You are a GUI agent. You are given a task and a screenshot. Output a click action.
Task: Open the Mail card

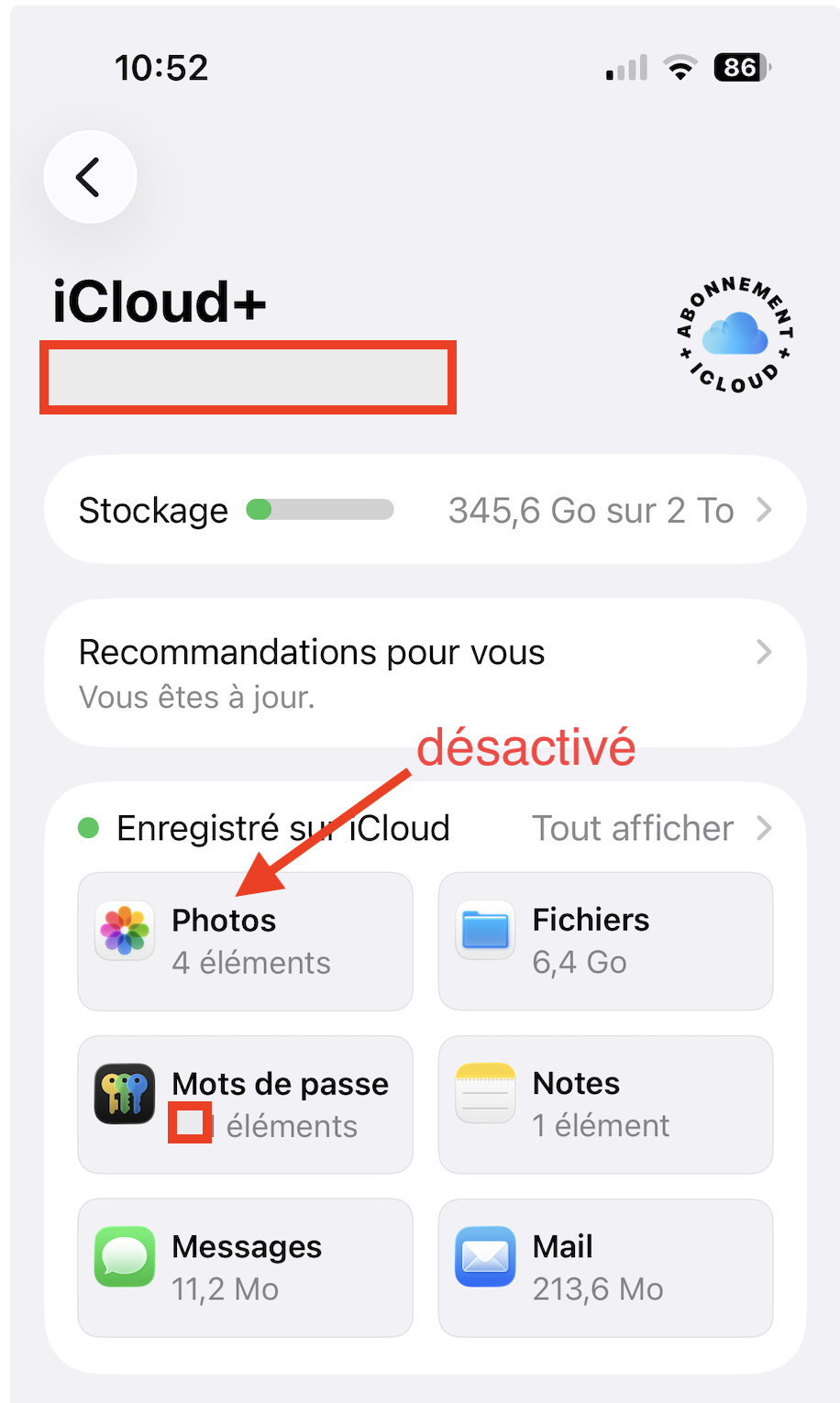(605, 1267)
